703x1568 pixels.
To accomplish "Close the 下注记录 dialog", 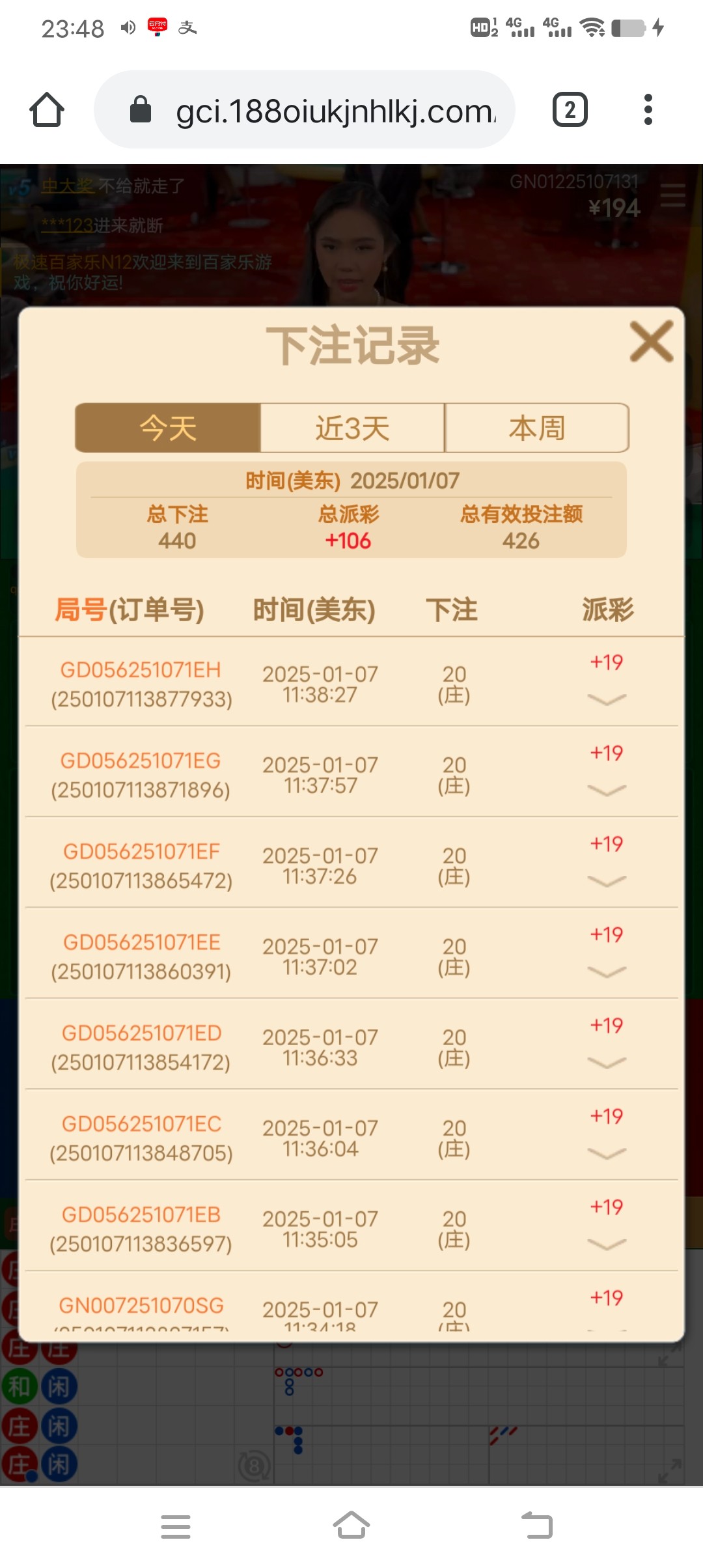I will (651, 341).
